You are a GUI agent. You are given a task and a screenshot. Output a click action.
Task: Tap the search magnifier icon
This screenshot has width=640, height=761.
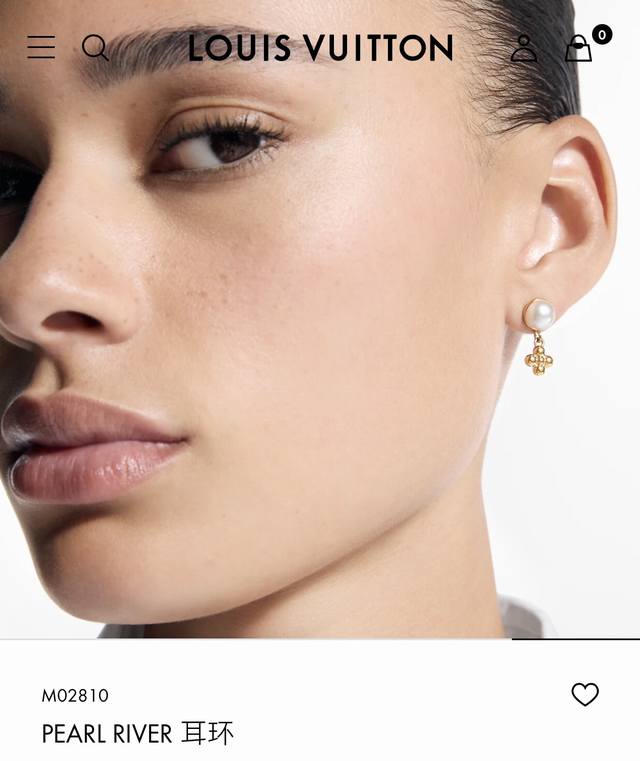(x=95, y=47)
